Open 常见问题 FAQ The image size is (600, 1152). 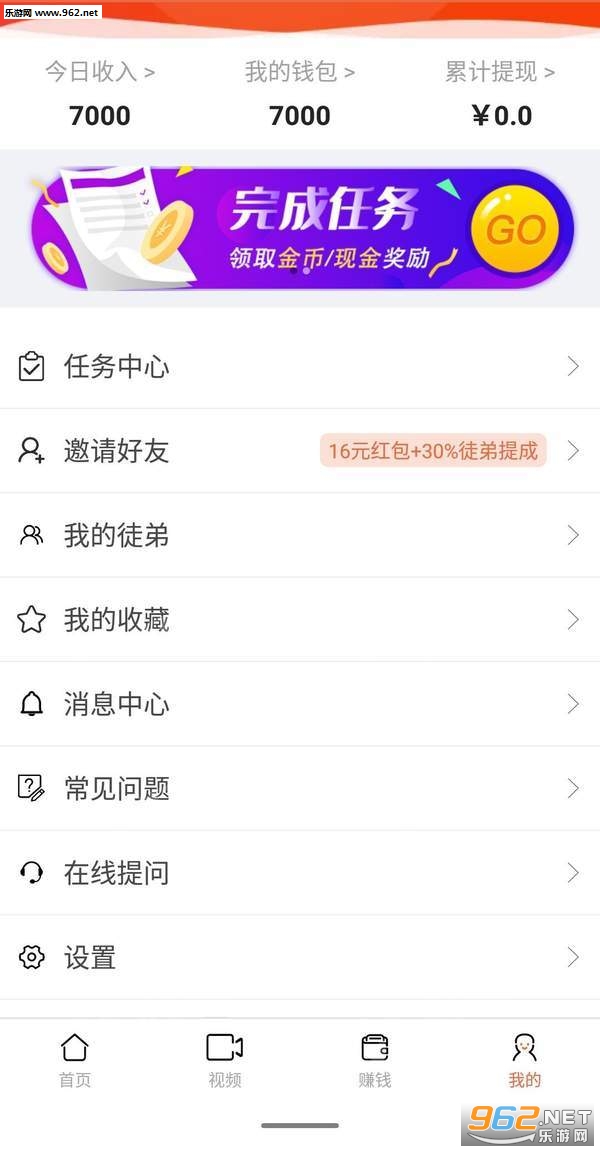pyautogui.click(x=300, y=788)
